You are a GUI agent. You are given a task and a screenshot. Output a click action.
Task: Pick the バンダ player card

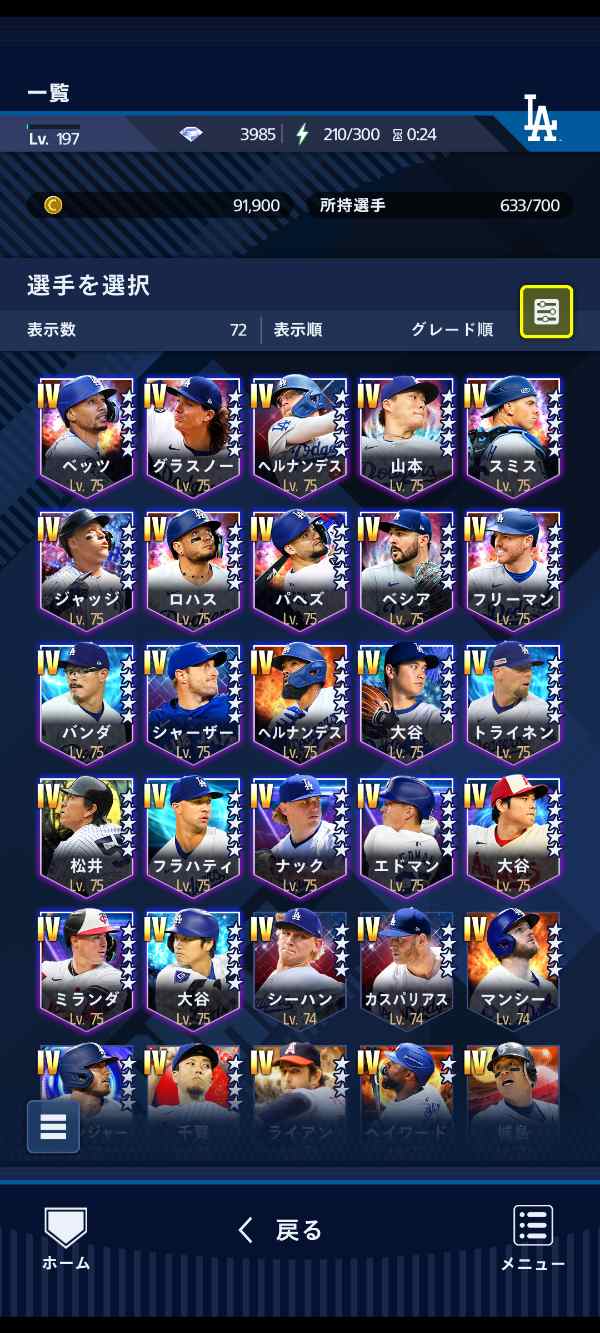coord(86,700)
